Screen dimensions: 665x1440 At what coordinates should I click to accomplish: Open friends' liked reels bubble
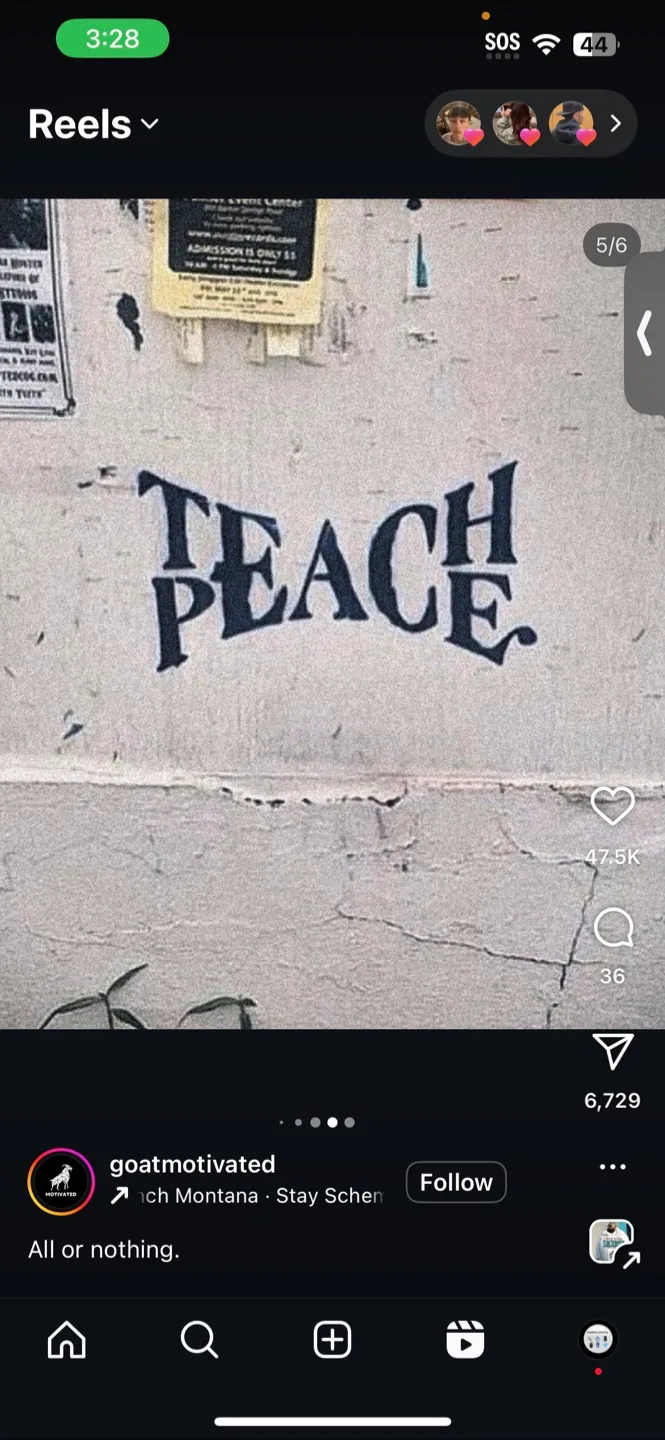point(531,124)
